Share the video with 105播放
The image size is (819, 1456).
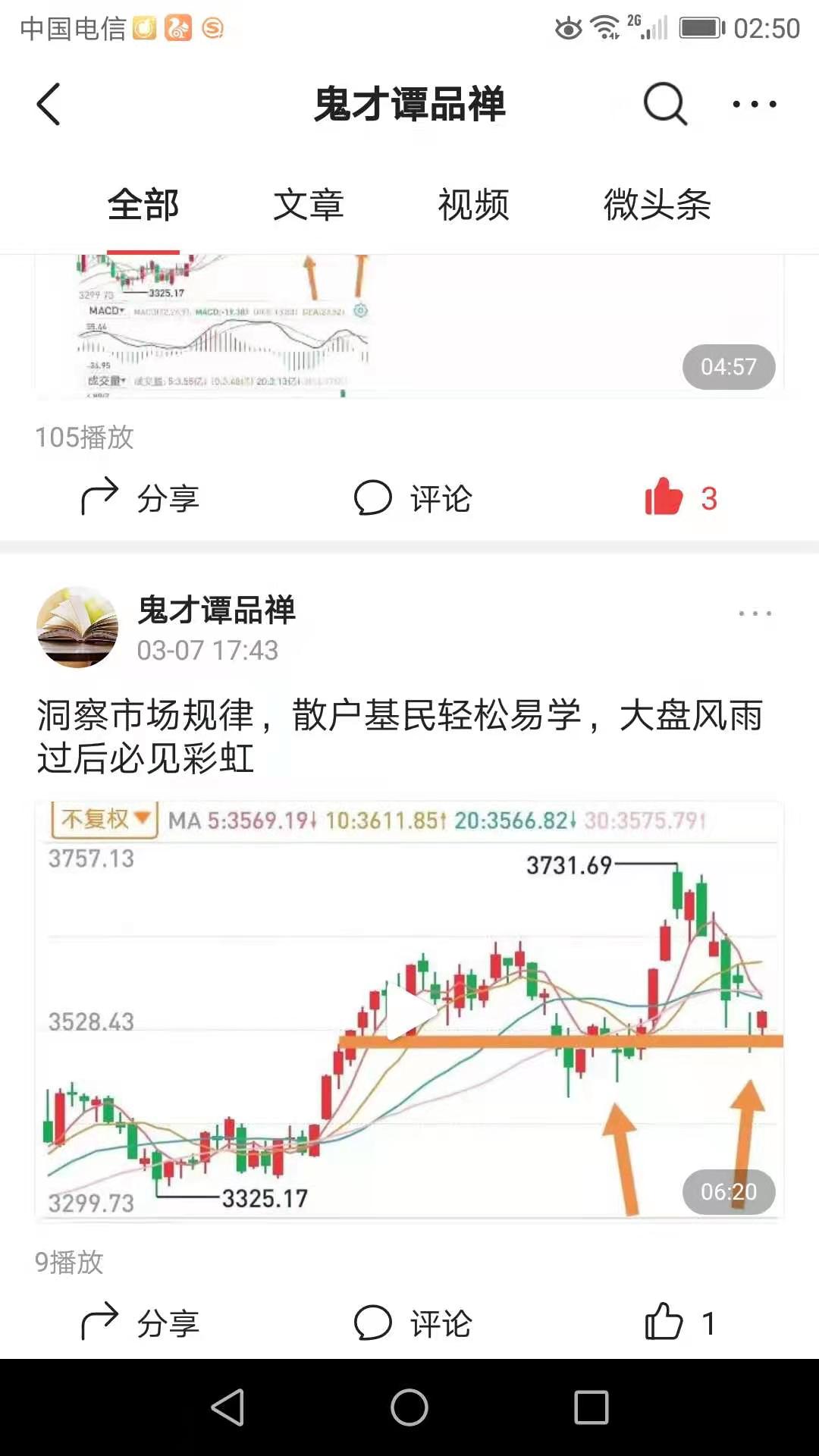[140, 498]
